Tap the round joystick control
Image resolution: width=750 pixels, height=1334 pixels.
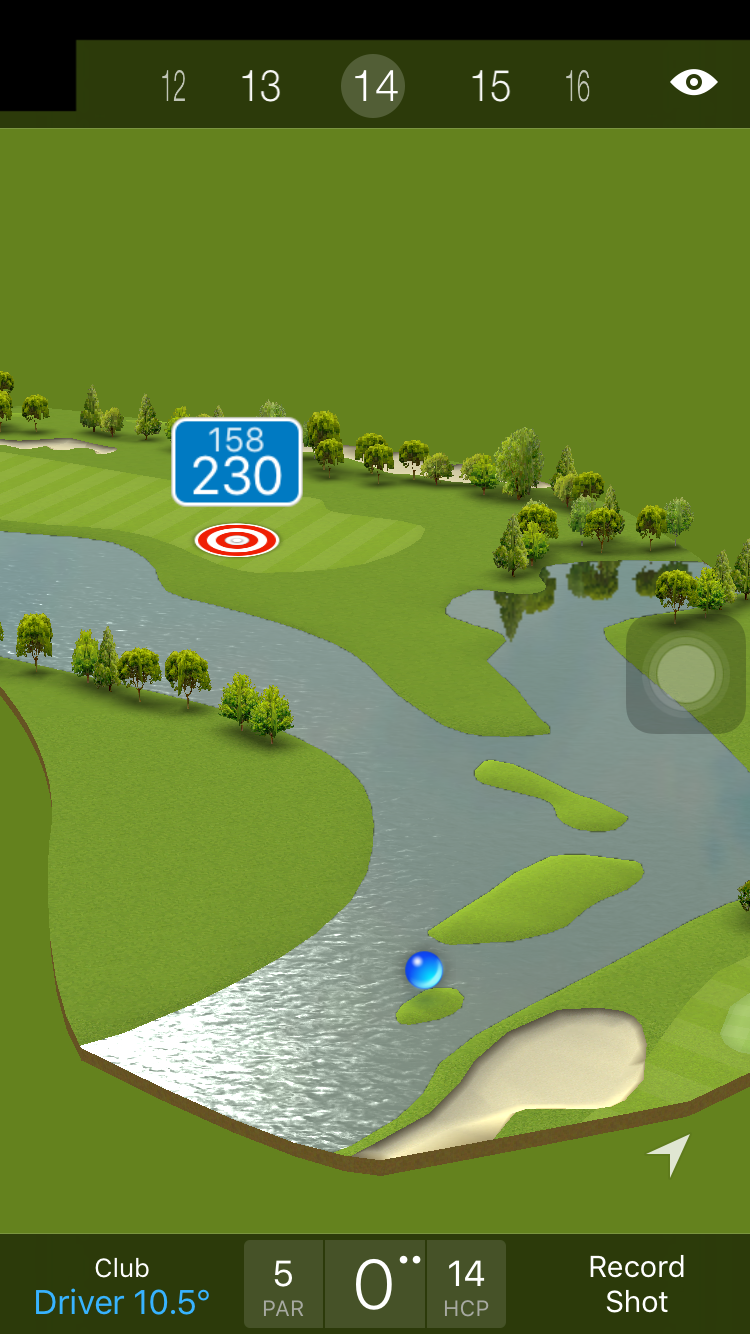point(686,673)
